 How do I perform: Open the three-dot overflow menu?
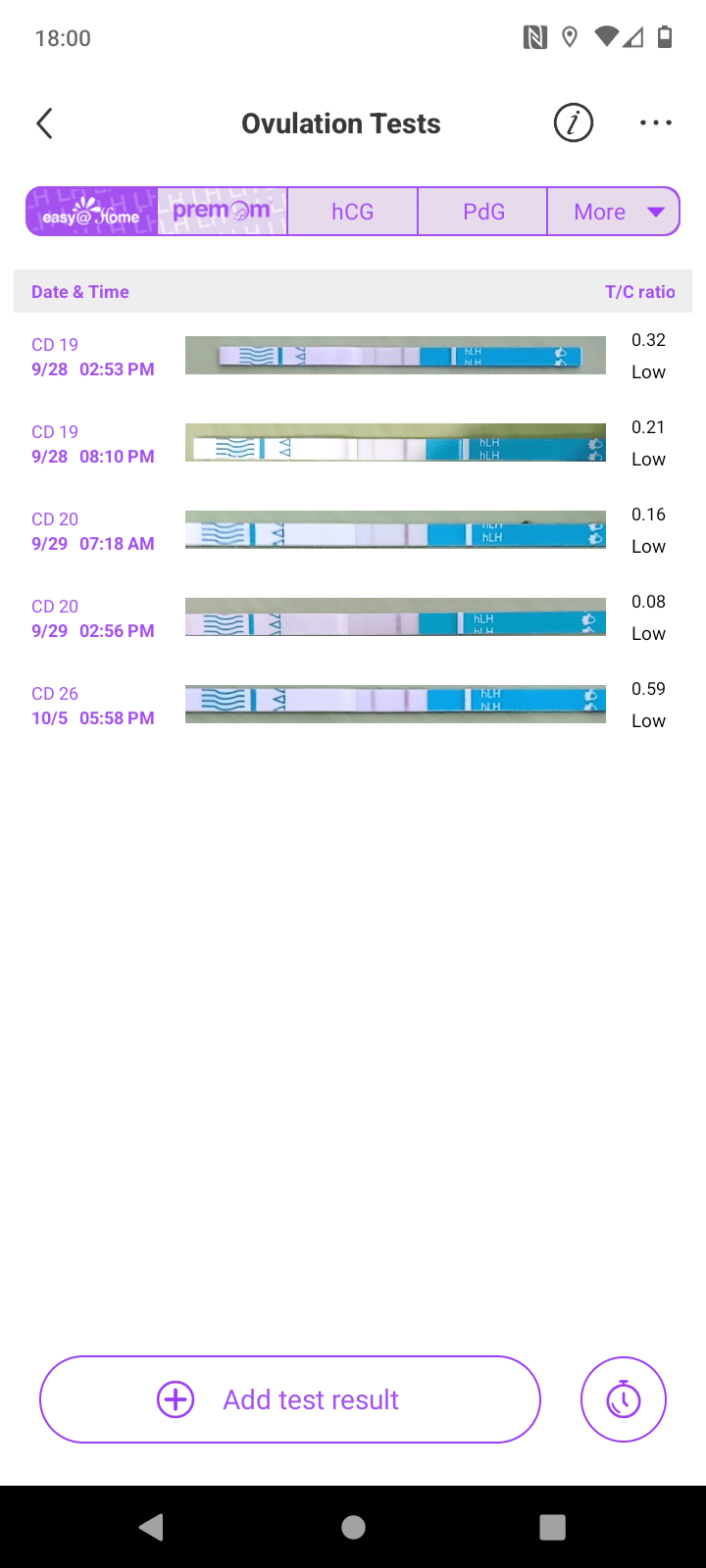click(x=655, y=123)
